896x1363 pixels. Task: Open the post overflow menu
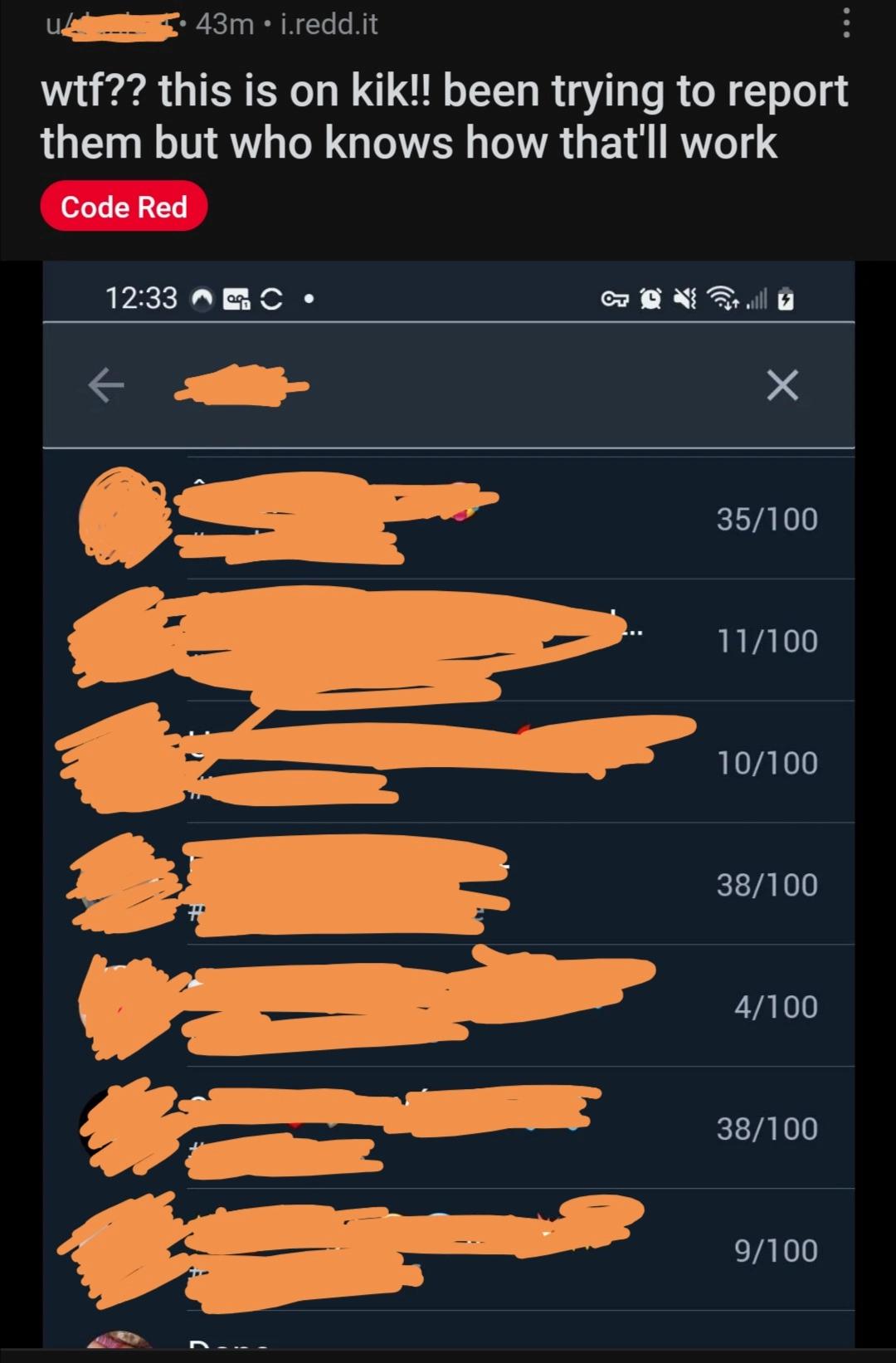coord(845,24)
